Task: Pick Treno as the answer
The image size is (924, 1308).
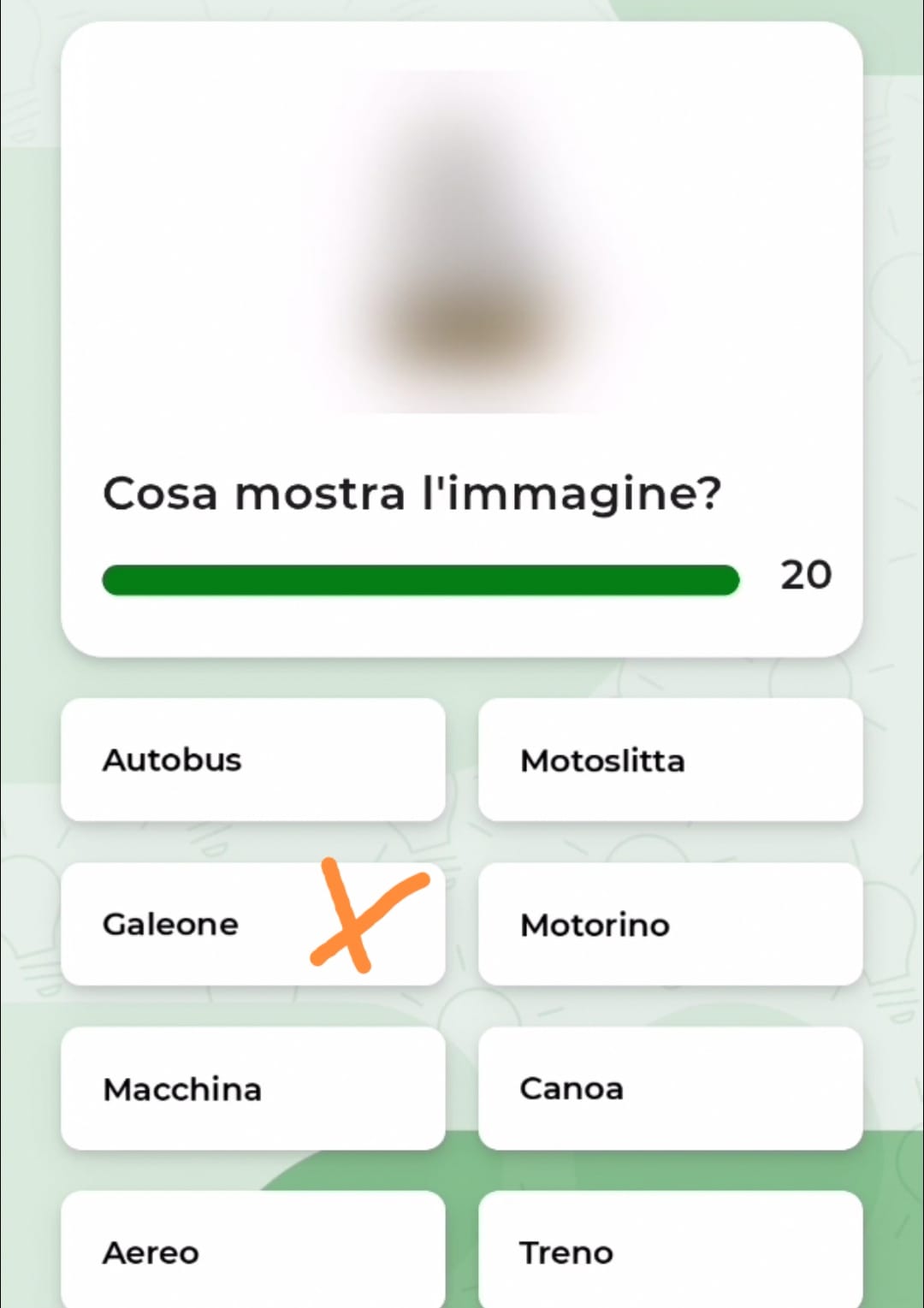Action: tap(670, 1251)
